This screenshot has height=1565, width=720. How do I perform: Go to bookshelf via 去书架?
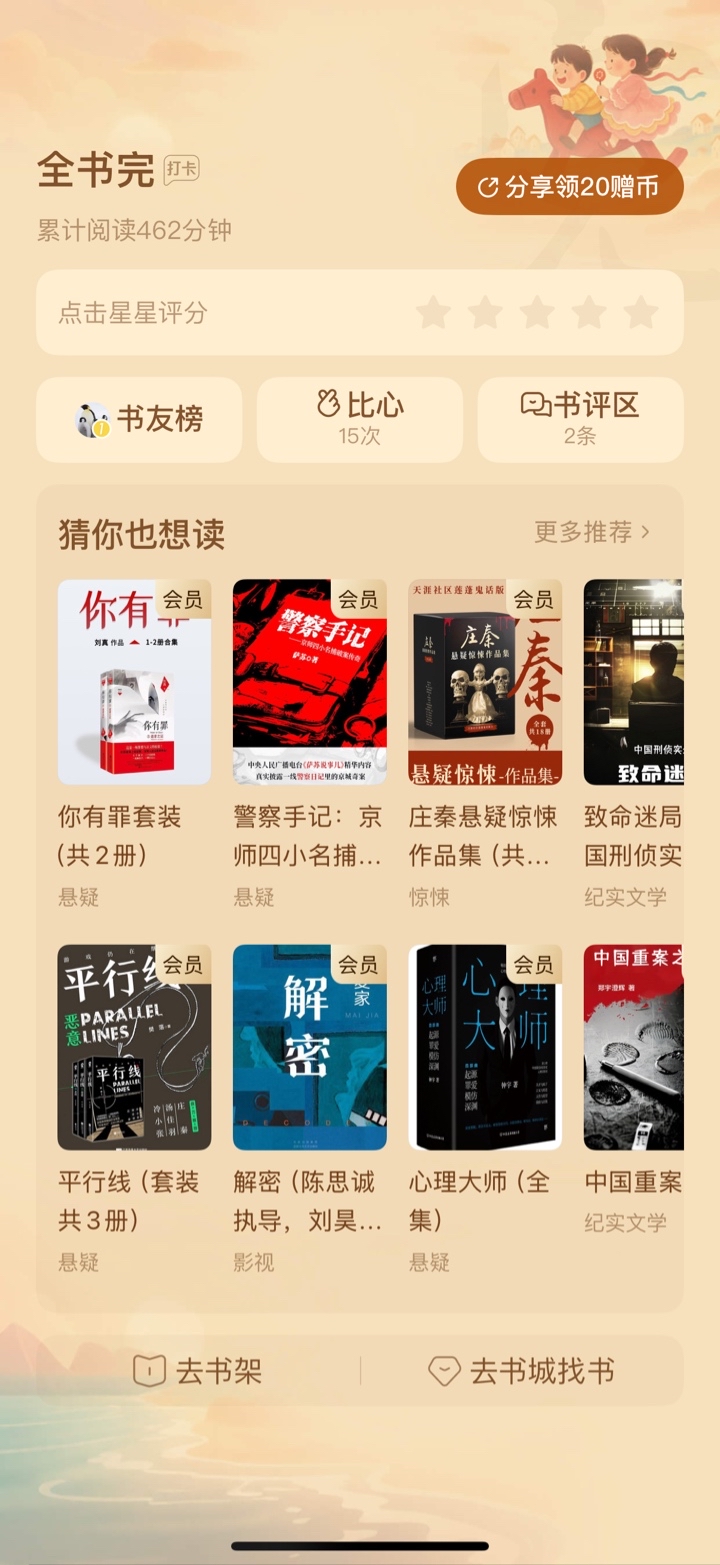[x=198, y=1371]
